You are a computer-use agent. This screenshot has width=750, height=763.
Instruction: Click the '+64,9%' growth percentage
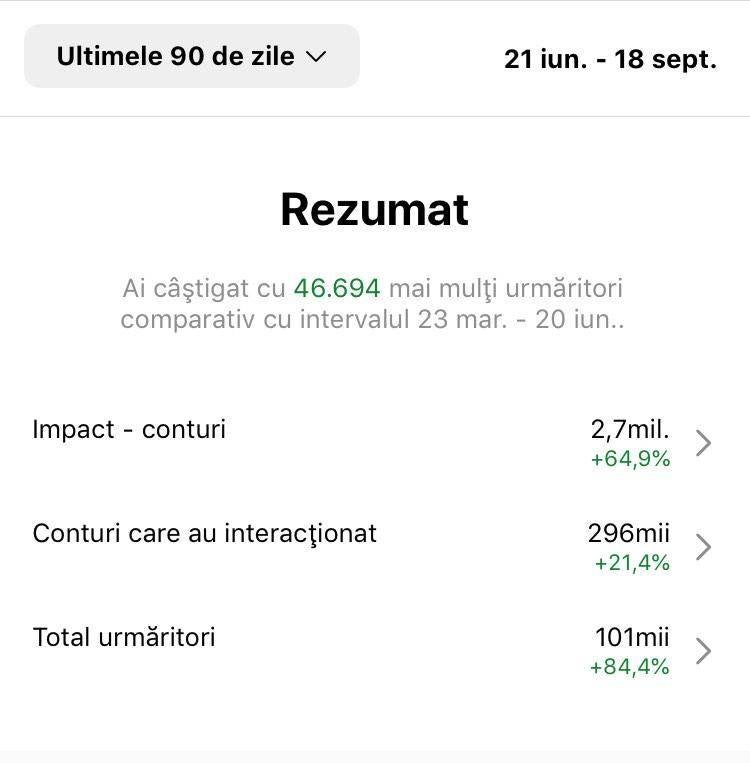[631, 459]
